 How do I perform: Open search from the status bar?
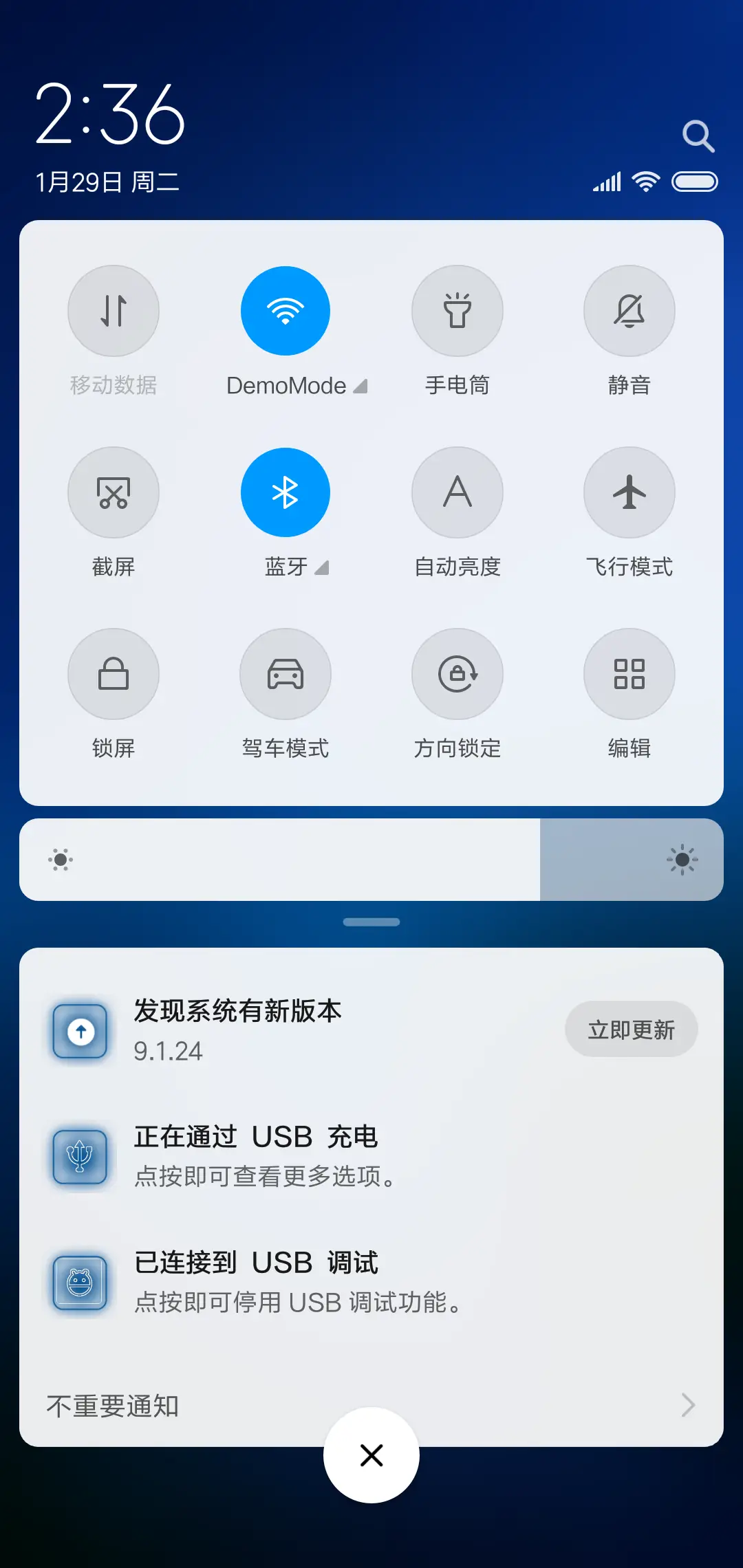pos(699,135)
